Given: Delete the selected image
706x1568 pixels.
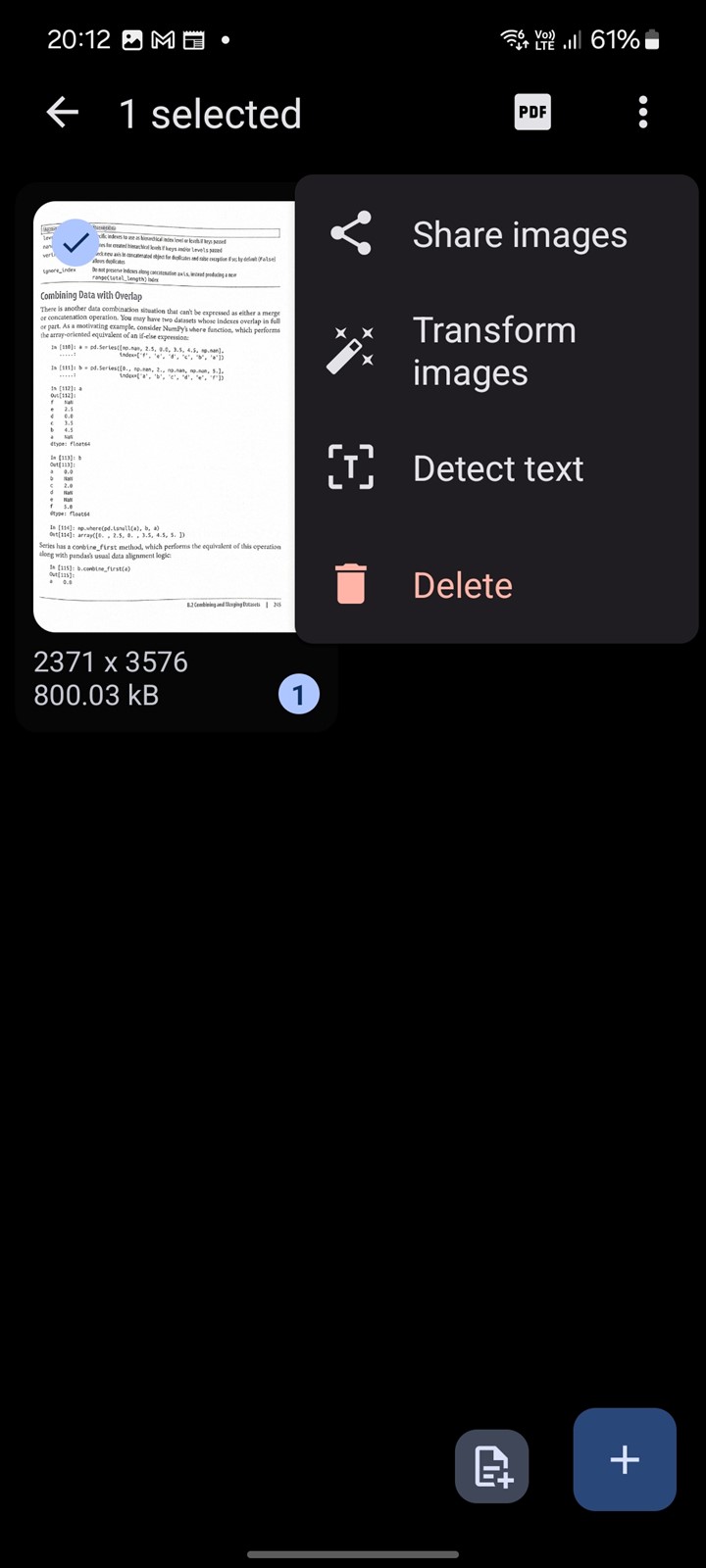Looking at the screenshot, I should 496,585.
